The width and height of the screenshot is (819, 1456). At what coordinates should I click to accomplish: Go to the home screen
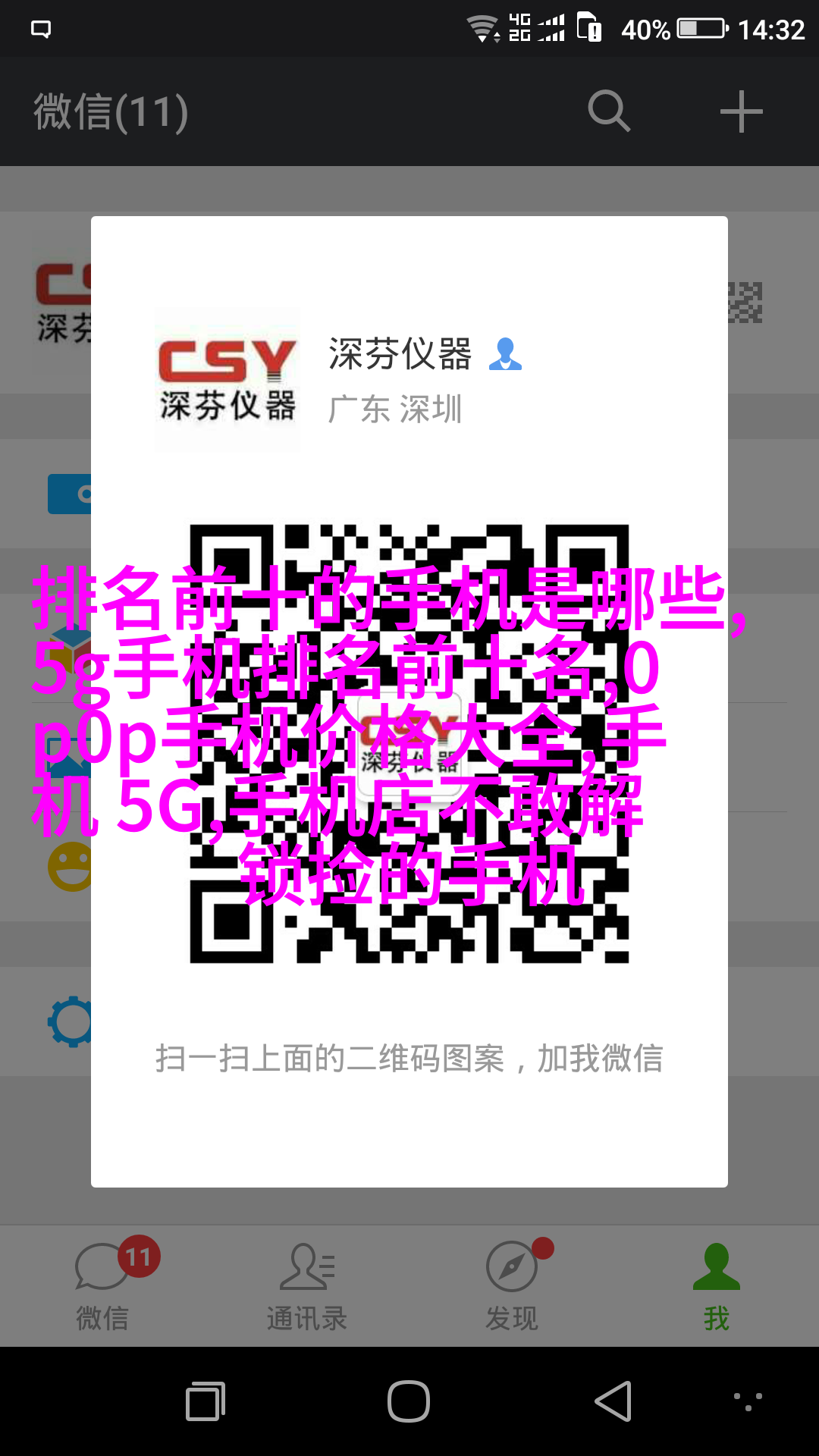click(x=409, y=1401)
